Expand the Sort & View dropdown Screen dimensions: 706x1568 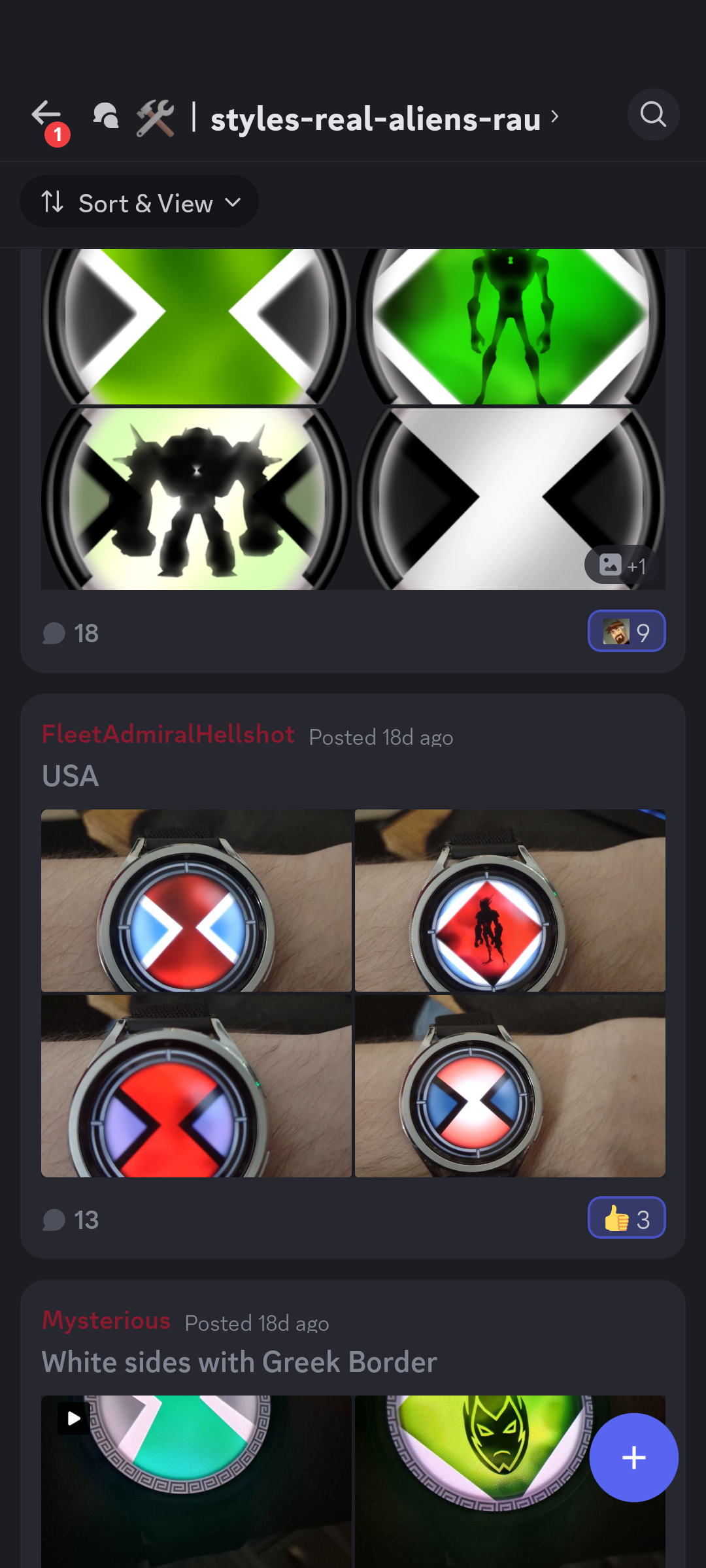[140, 203]
